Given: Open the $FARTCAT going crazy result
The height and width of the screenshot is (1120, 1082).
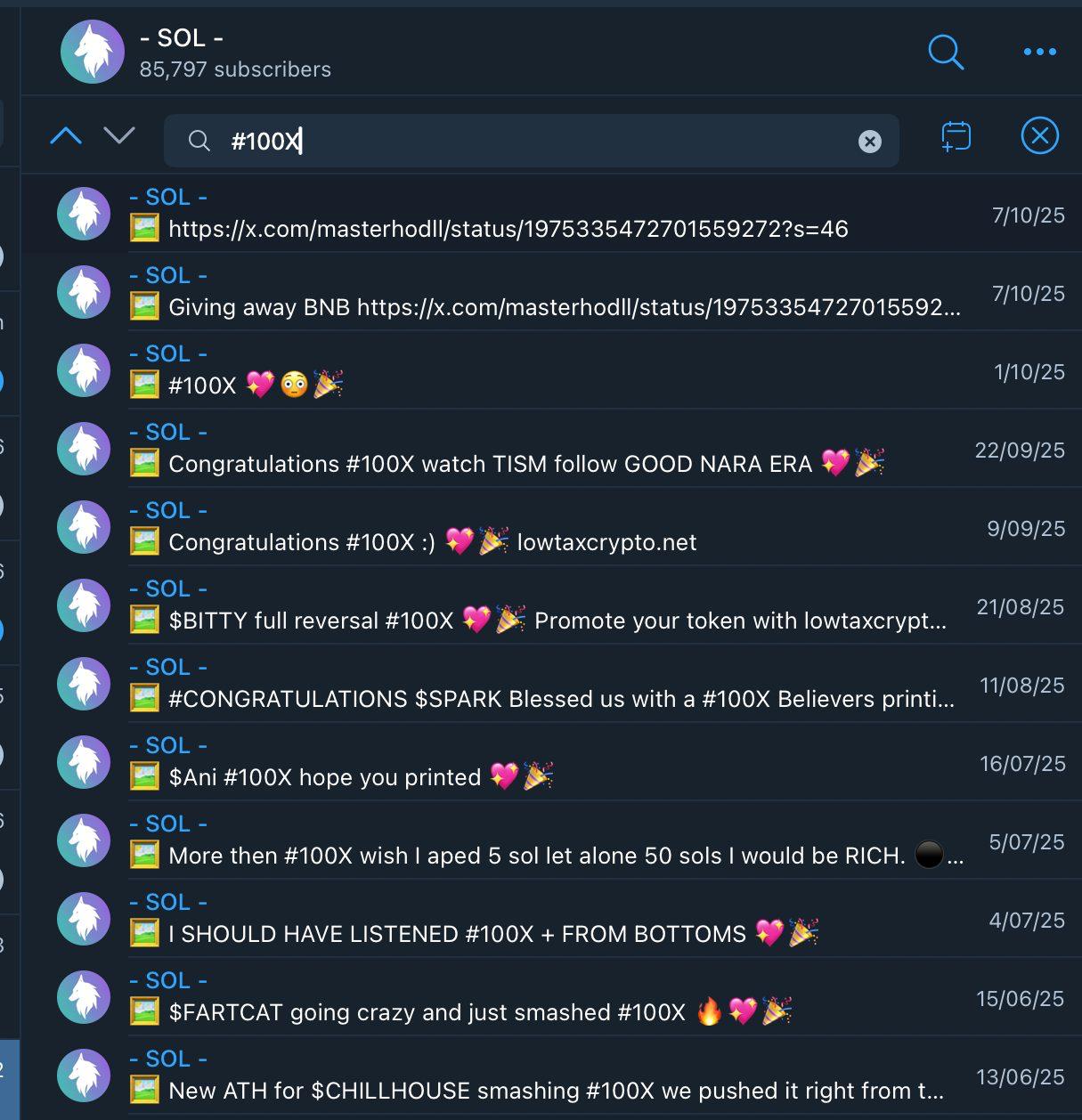Looking at the screenshot, I should pos(552,997).
